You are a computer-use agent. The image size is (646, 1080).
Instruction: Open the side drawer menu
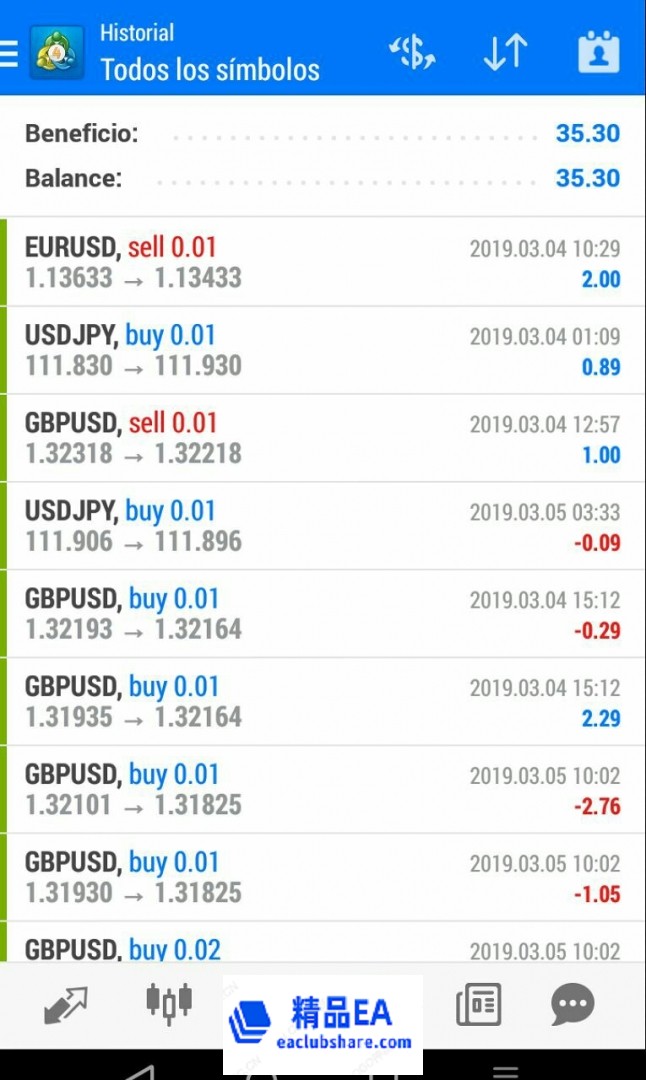[10, 53]
